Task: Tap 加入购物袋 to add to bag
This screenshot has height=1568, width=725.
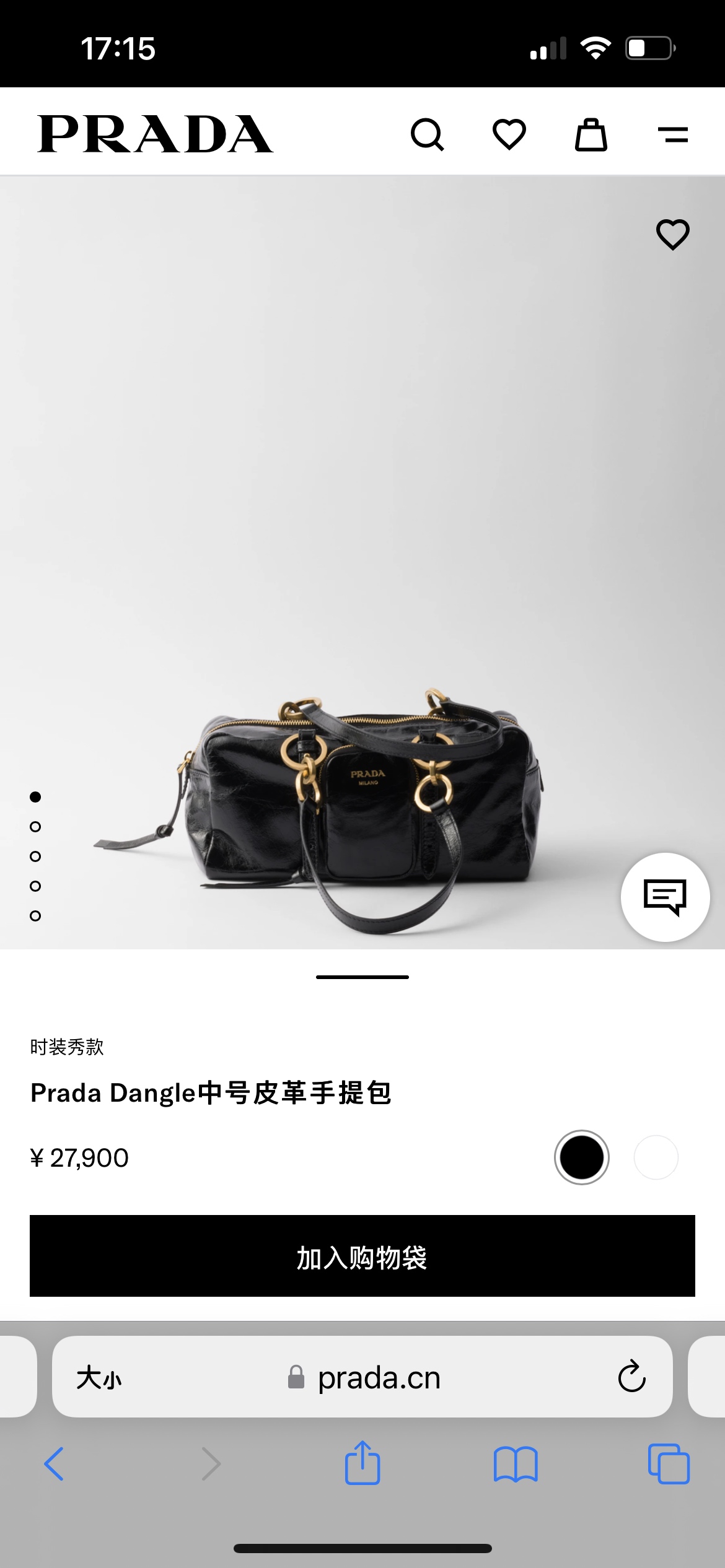Action: pyautogui.click(x=362, y=1256)
